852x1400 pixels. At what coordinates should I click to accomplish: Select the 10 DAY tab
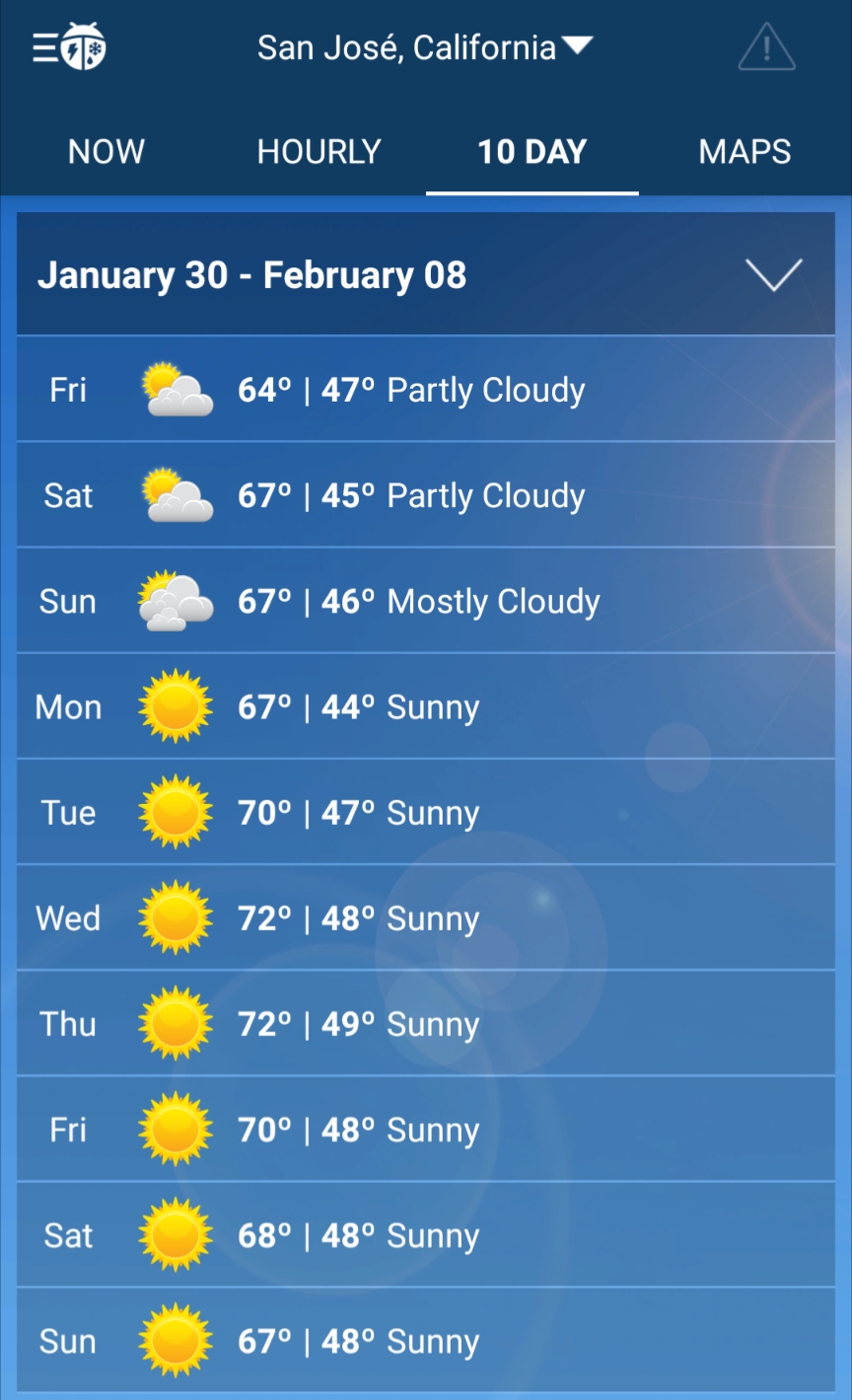pyautogui.click(x=532, y=152)
